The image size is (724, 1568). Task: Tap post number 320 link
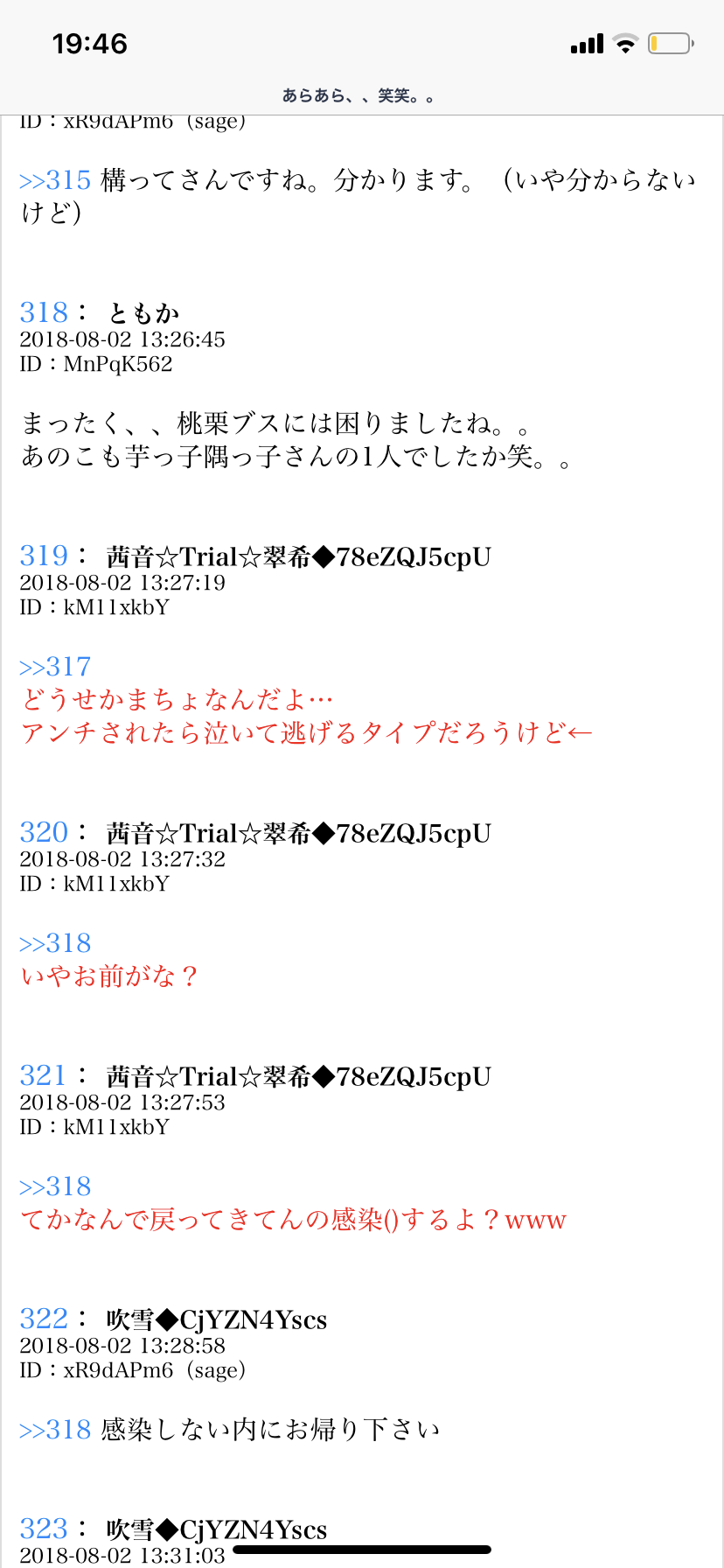[x=44, y=832]
